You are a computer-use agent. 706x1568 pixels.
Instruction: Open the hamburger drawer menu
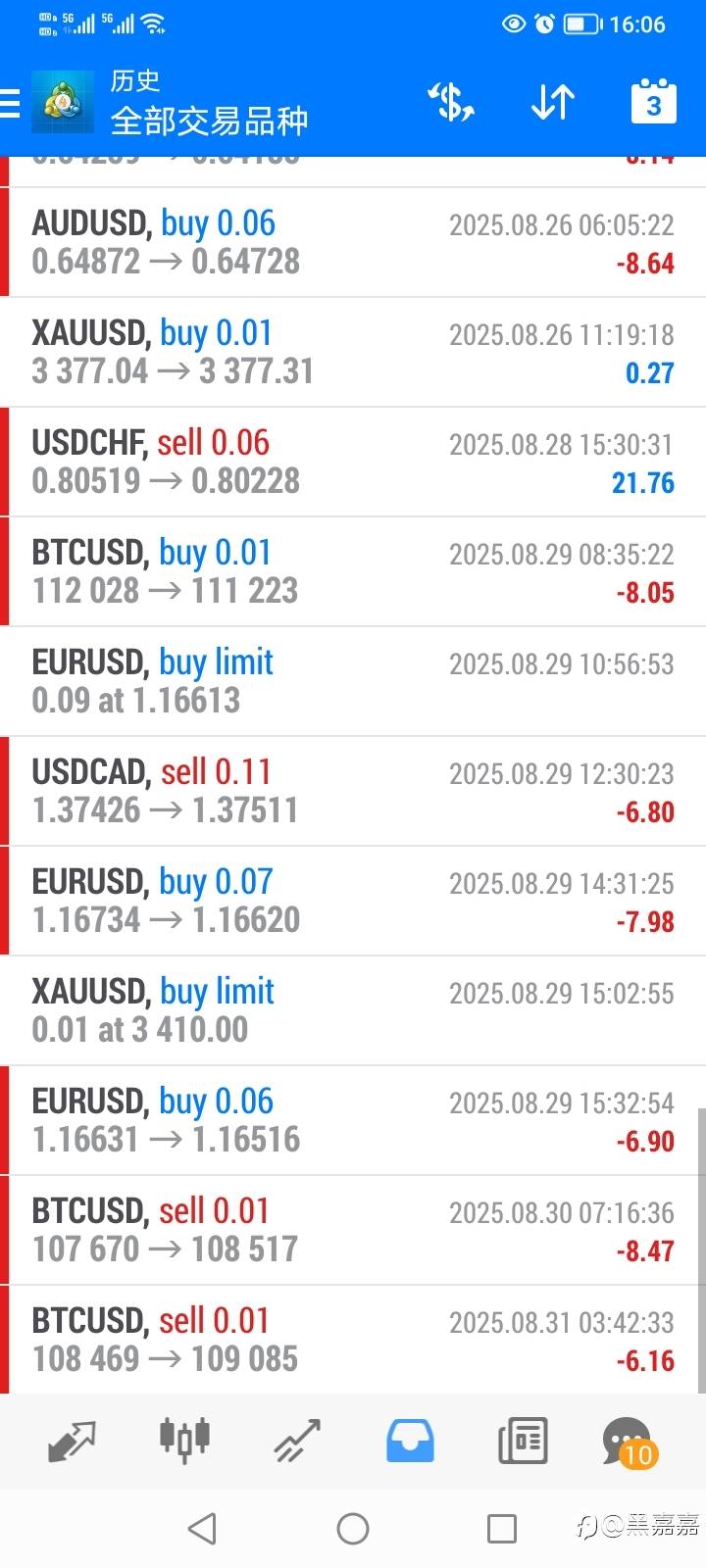pos(10,102)
